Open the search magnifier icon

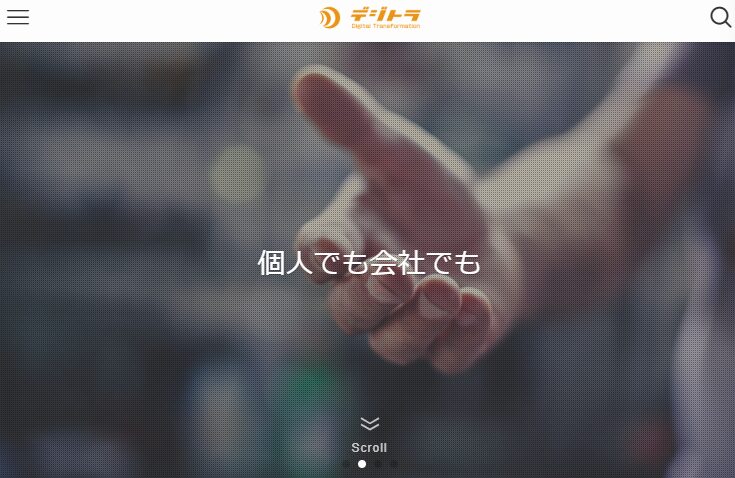tap(720, 17)
